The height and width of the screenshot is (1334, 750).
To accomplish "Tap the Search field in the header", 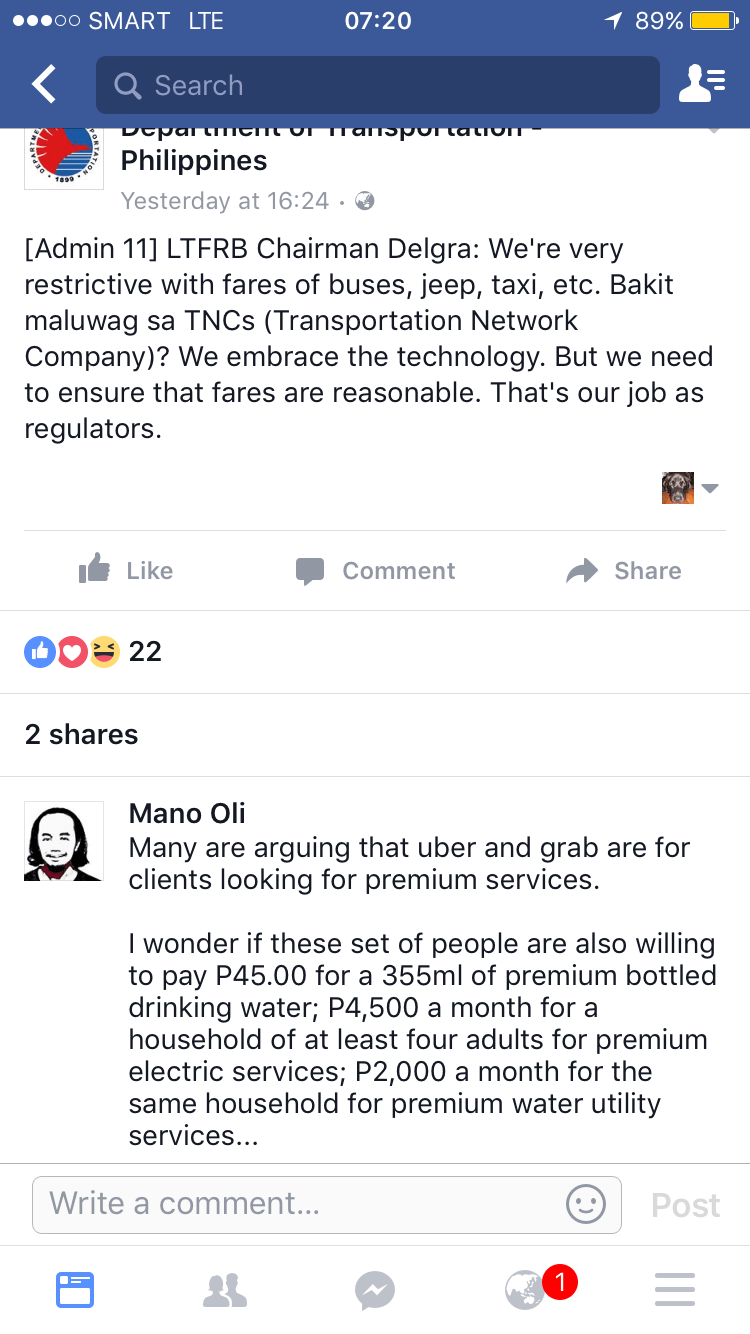I will [377, 85].
